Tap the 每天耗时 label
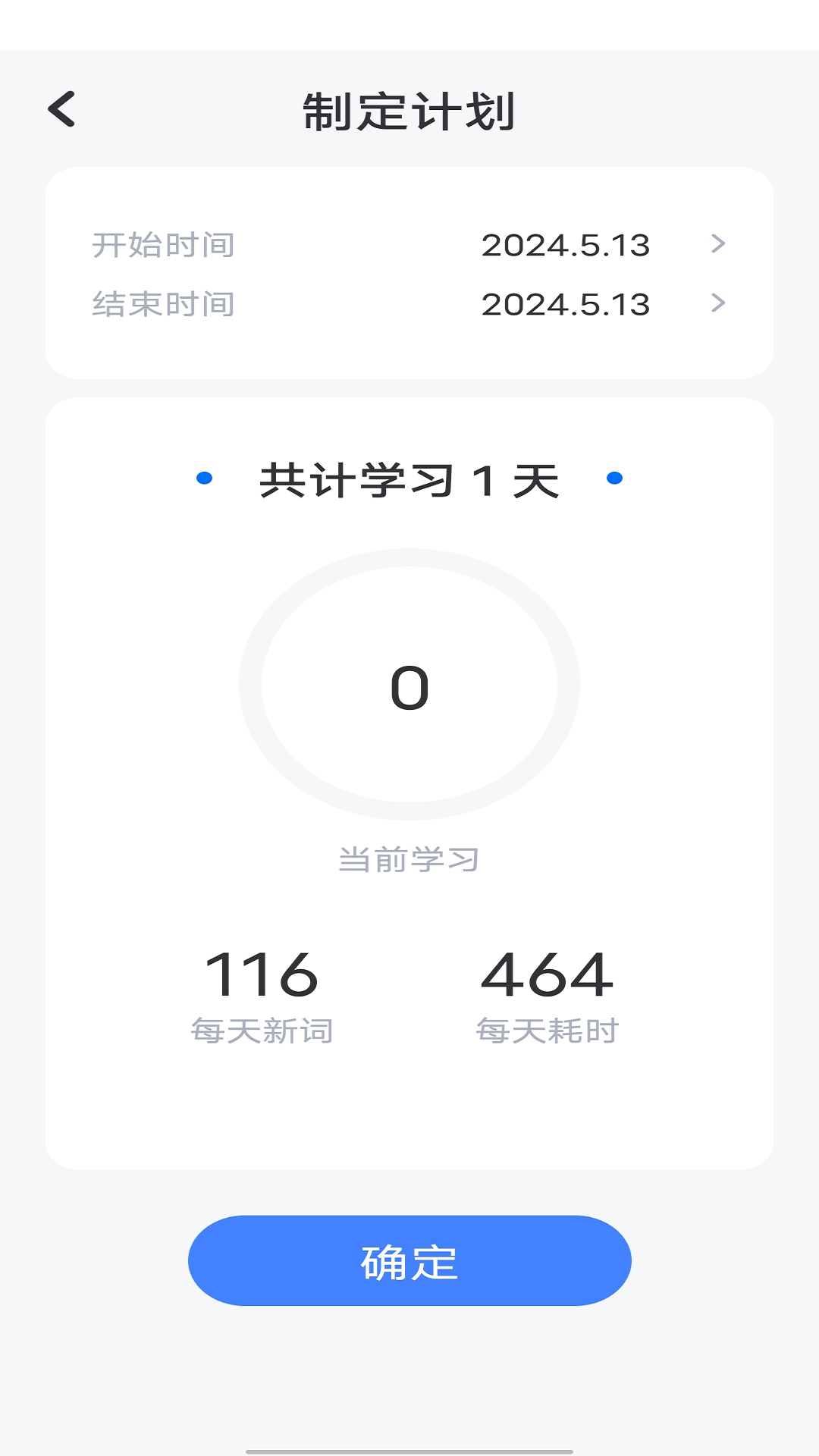The height and width of the screenshot is (1456, 819). click(548, 1029)
